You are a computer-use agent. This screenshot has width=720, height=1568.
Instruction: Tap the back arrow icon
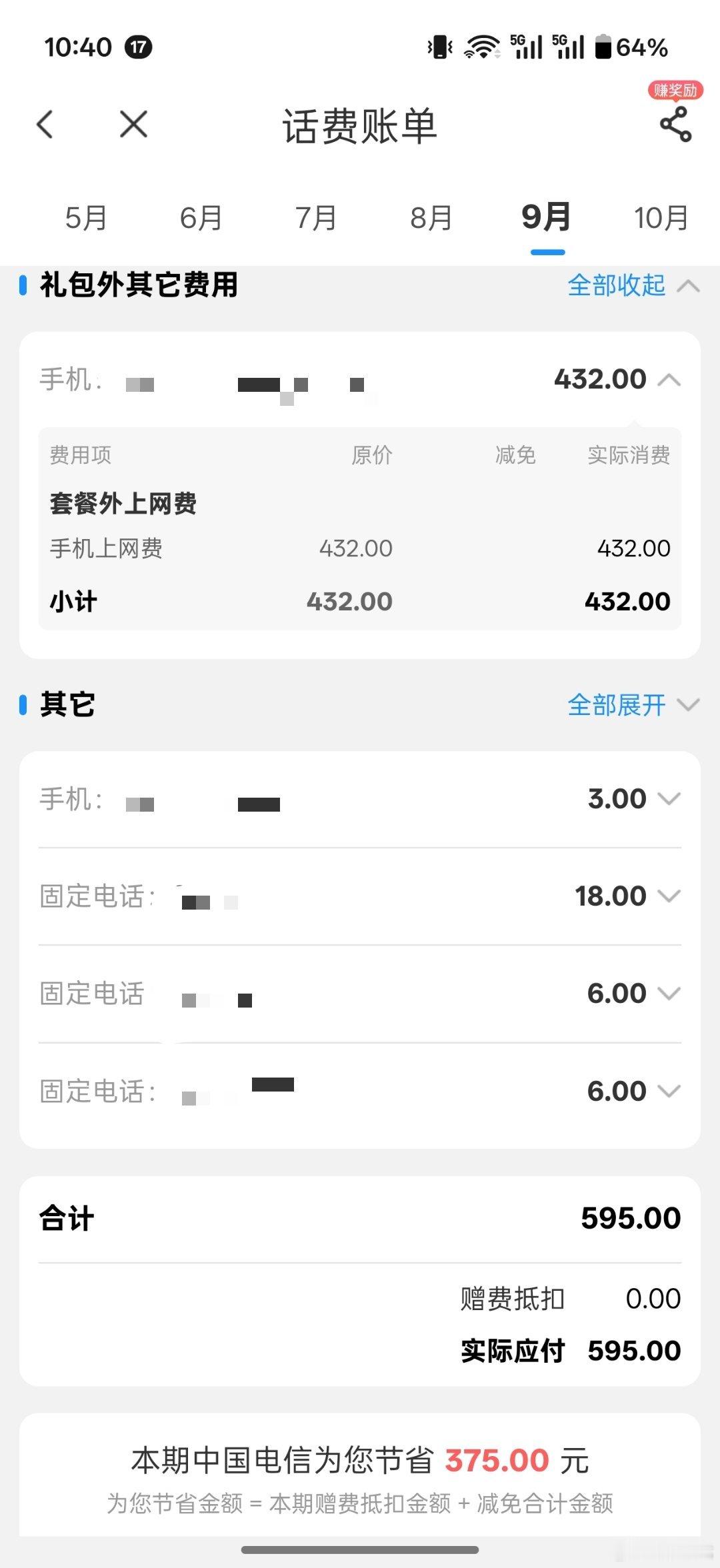pos(44,124)
